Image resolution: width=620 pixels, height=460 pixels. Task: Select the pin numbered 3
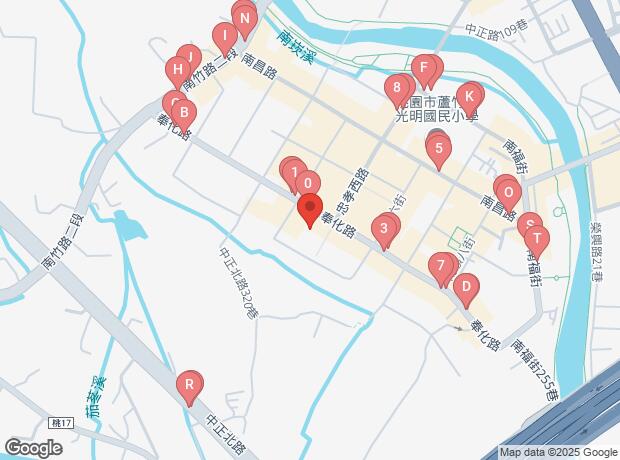click(x=384, y=230)
